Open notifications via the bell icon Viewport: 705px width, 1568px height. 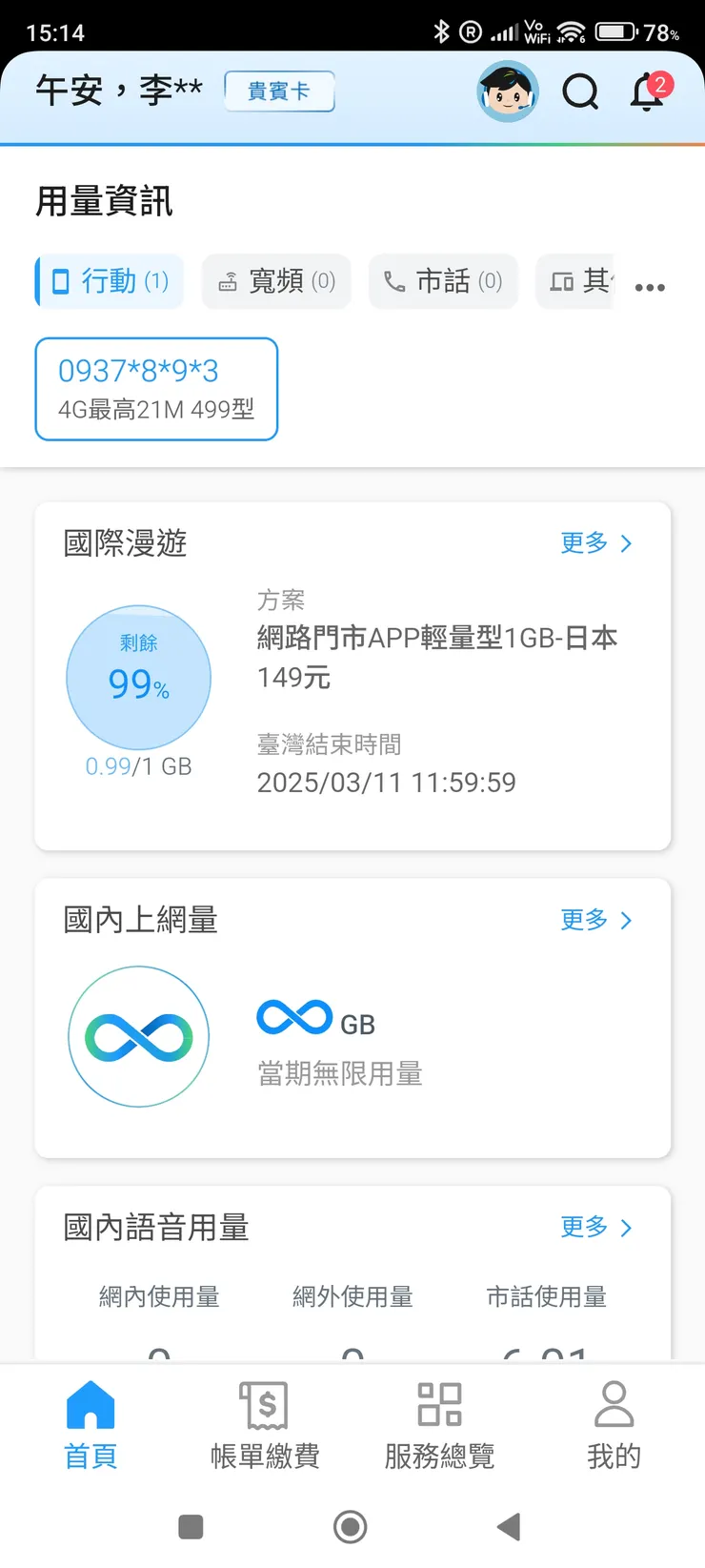click(646, 93)
